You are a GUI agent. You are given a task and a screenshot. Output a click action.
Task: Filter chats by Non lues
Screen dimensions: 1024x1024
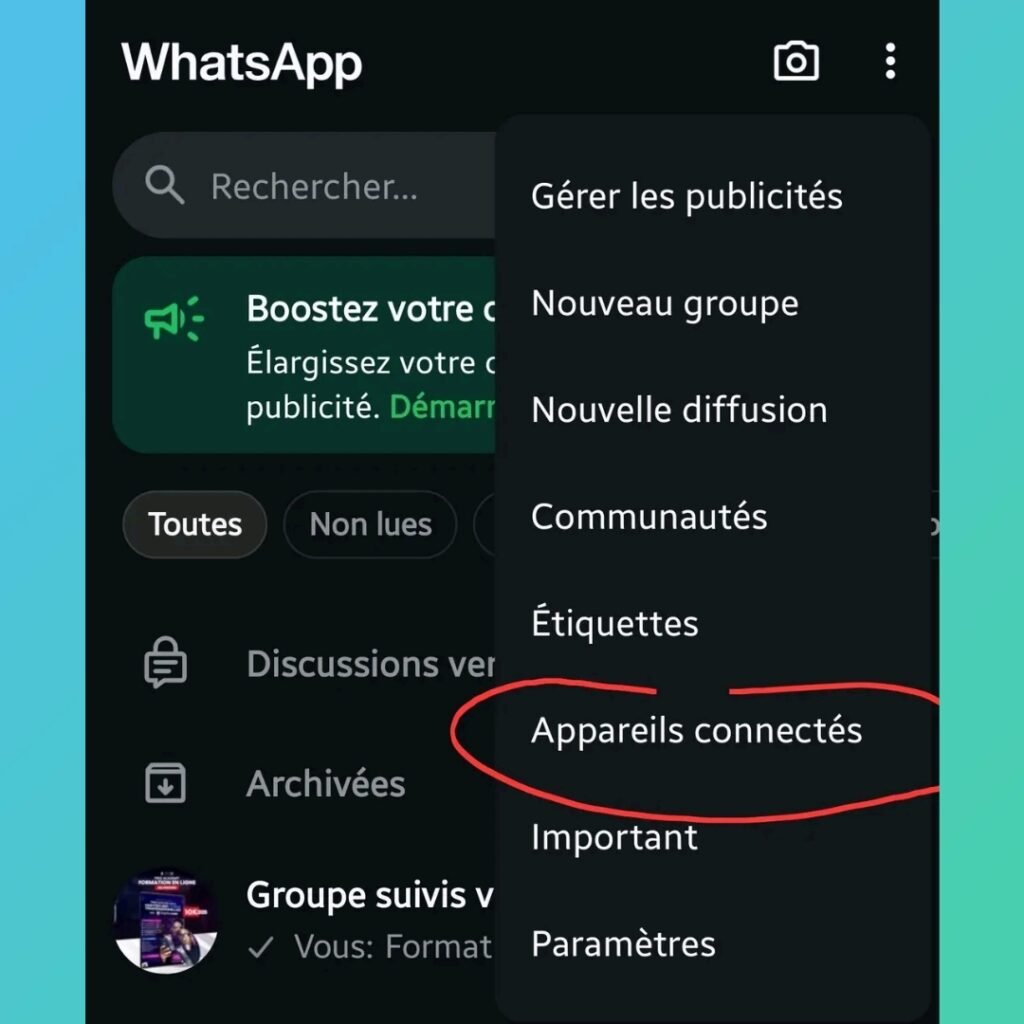point(370,524)
